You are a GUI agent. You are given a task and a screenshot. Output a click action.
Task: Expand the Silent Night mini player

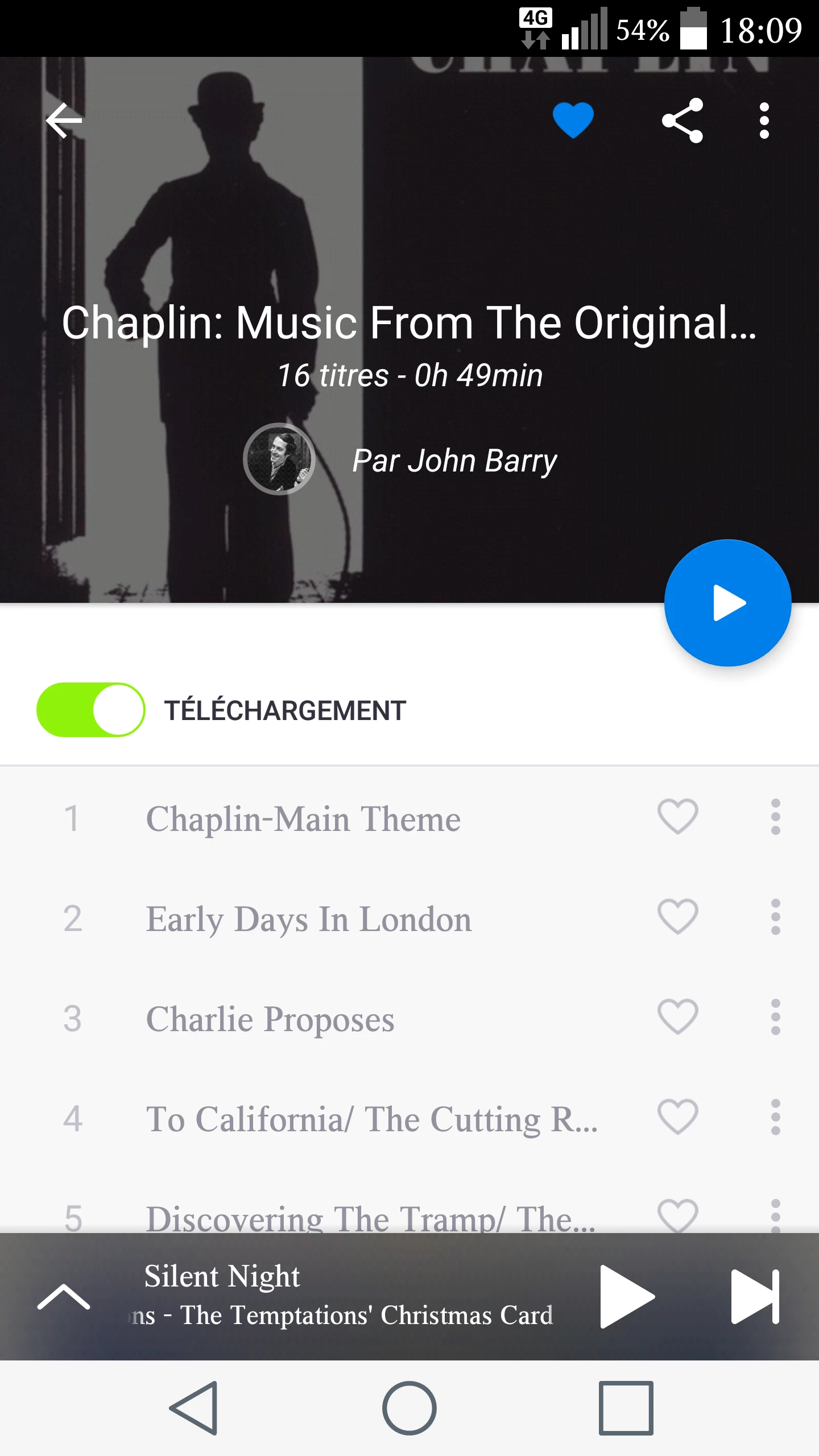click(x=64, y=1297)
